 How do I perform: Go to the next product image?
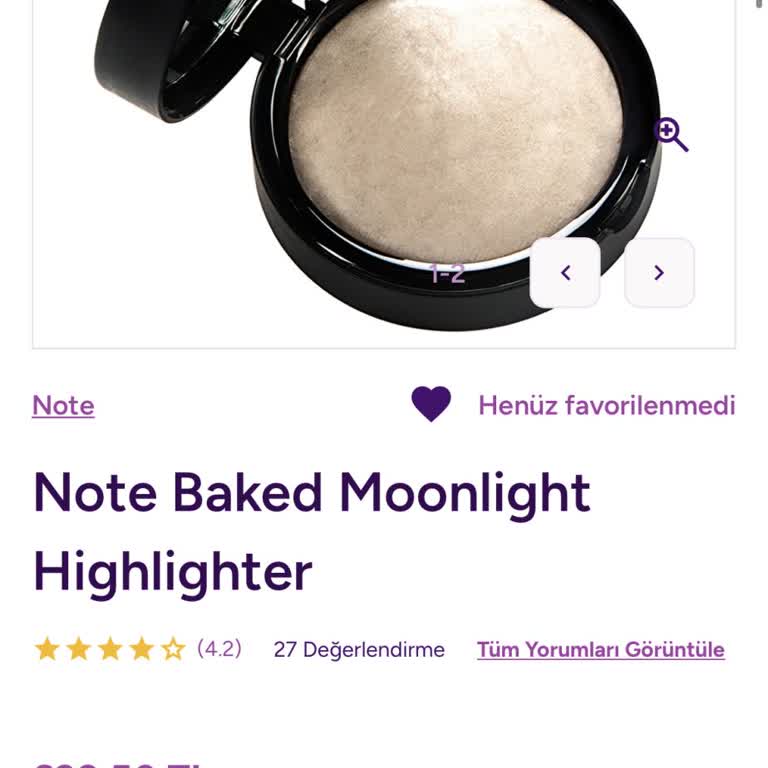(659, 273)
